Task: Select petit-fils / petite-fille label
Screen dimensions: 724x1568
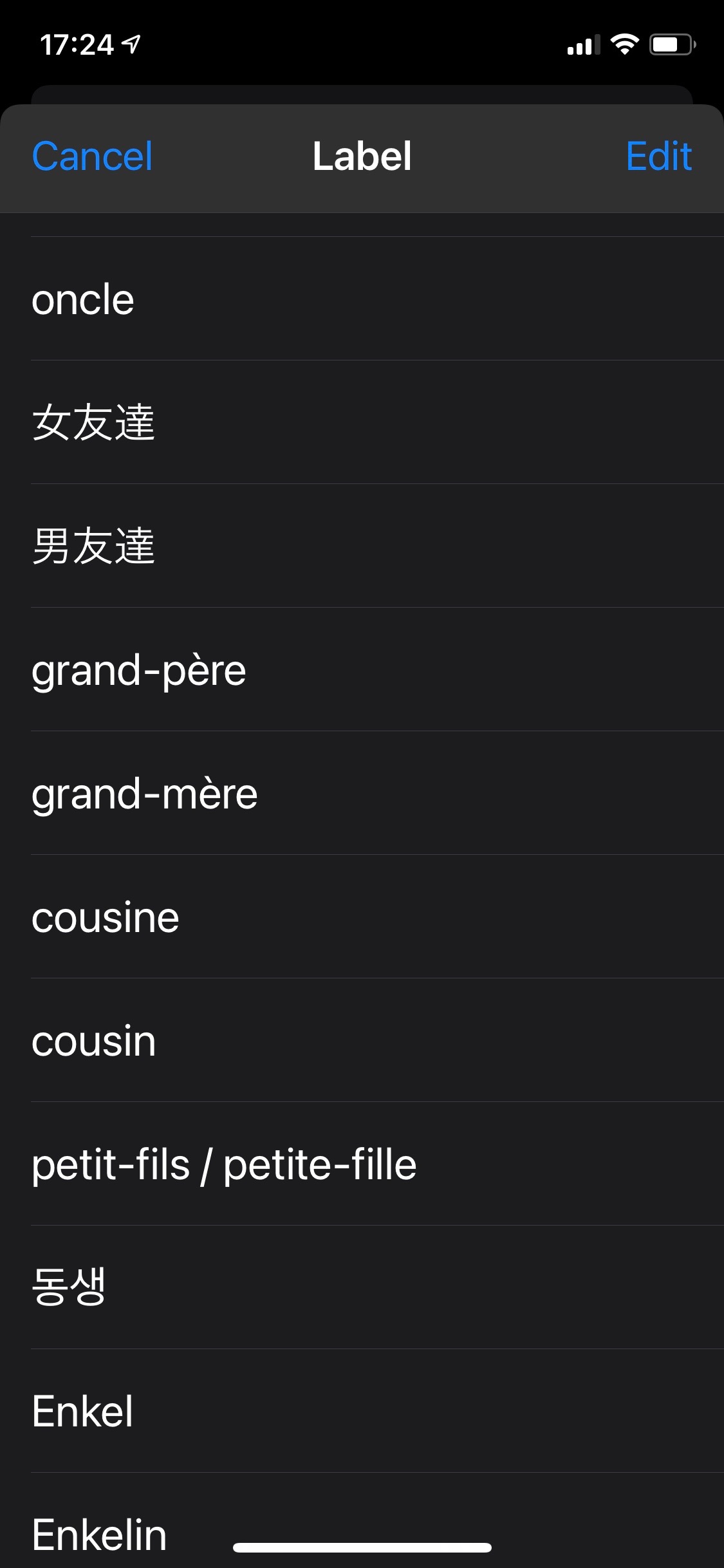Action: (x=362, y=1164)
